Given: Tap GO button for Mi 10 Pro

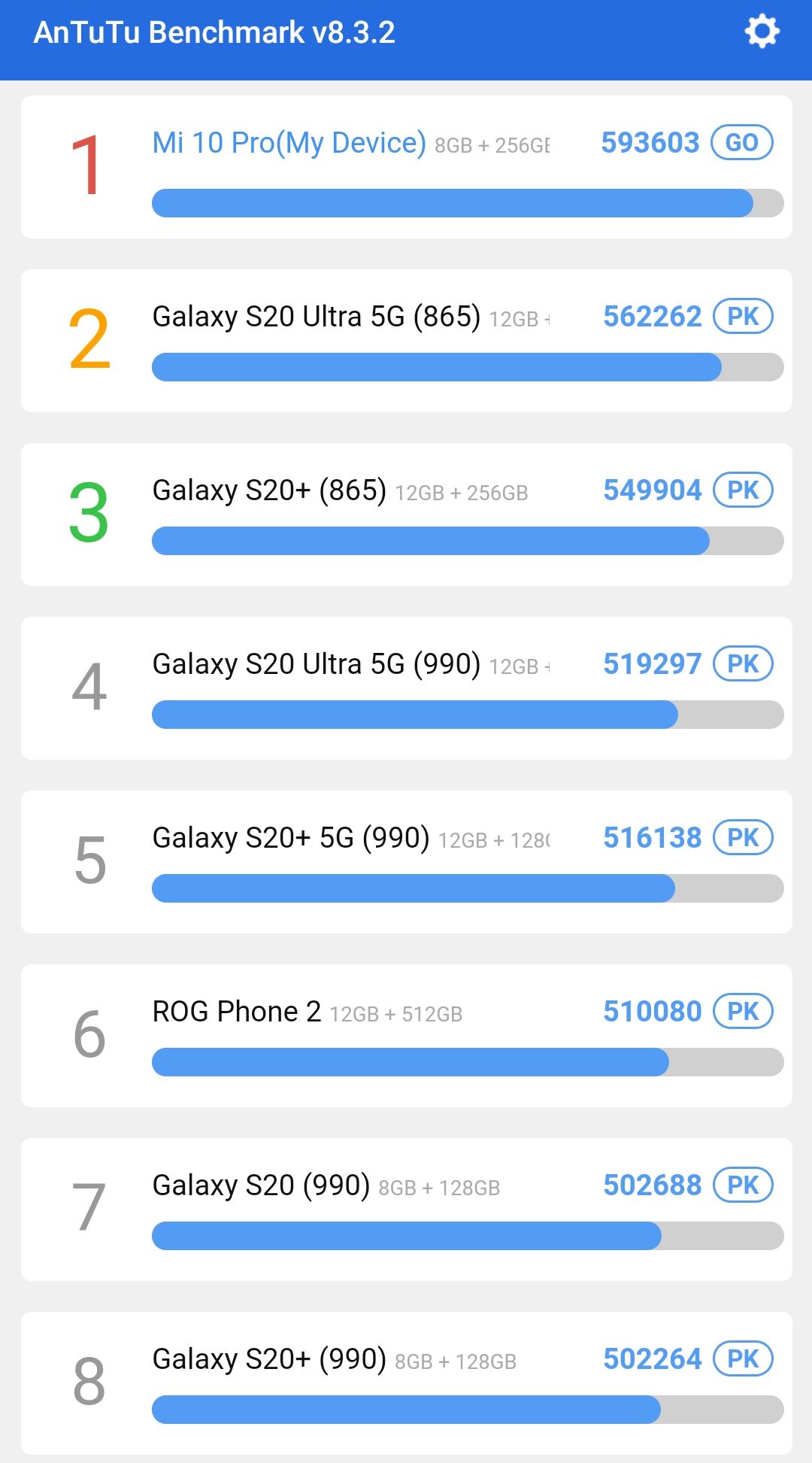Looking at the screenshot, I should [741, 142].
